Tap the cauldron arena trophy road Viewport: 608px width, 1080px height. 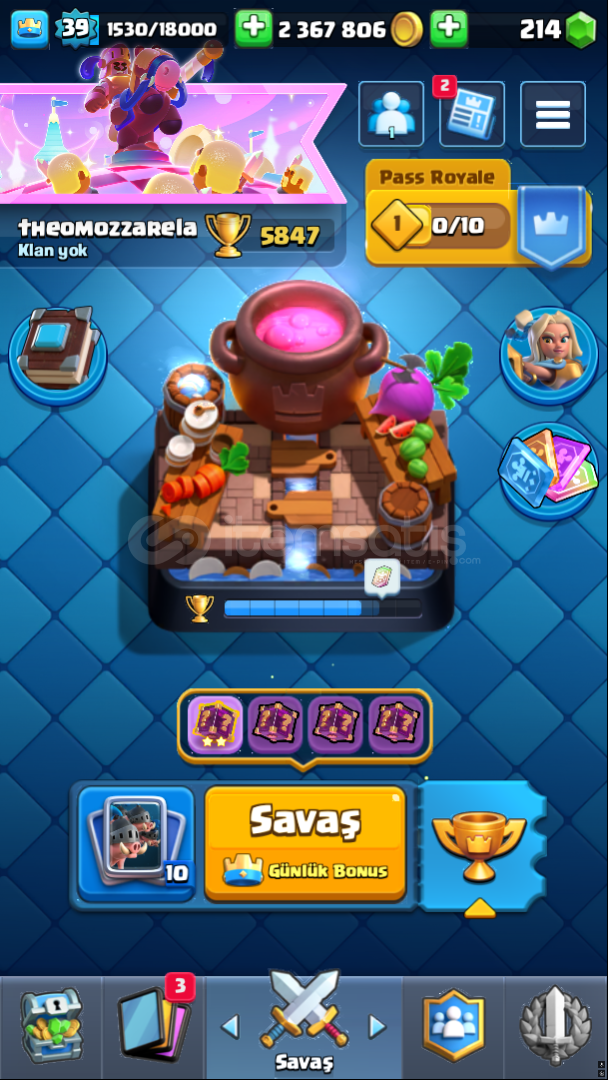pos(302,455)
